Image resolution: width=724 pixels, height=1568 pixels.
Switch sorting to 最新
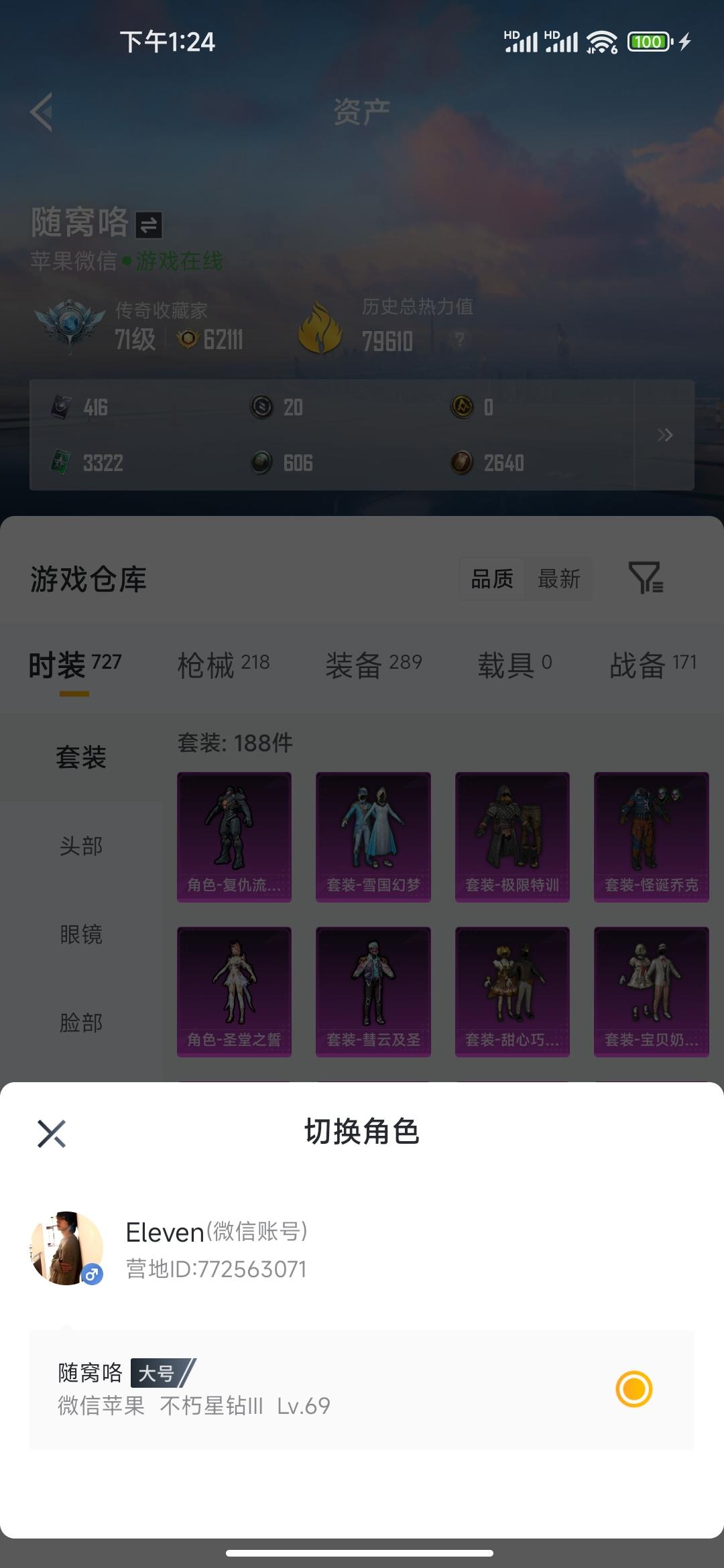(559, 580)
